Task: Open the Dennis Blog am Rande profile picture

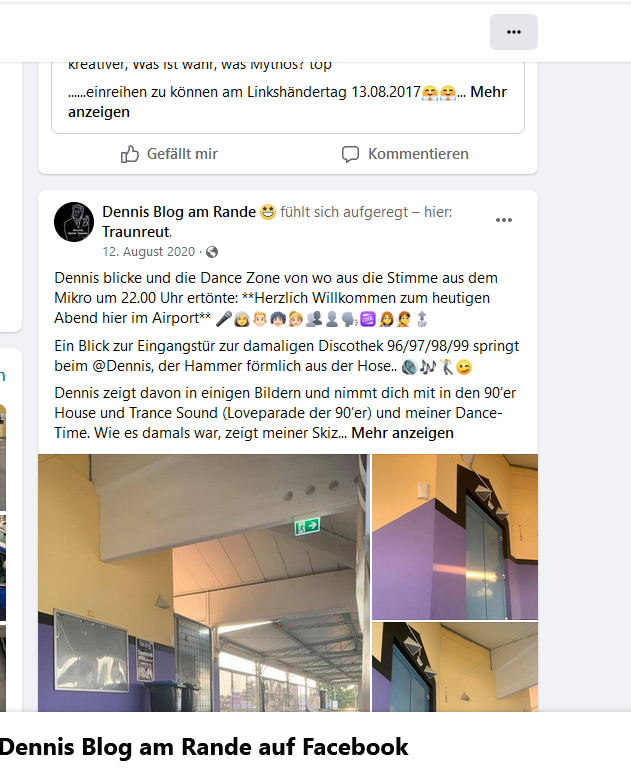Action: pos(74,222)
